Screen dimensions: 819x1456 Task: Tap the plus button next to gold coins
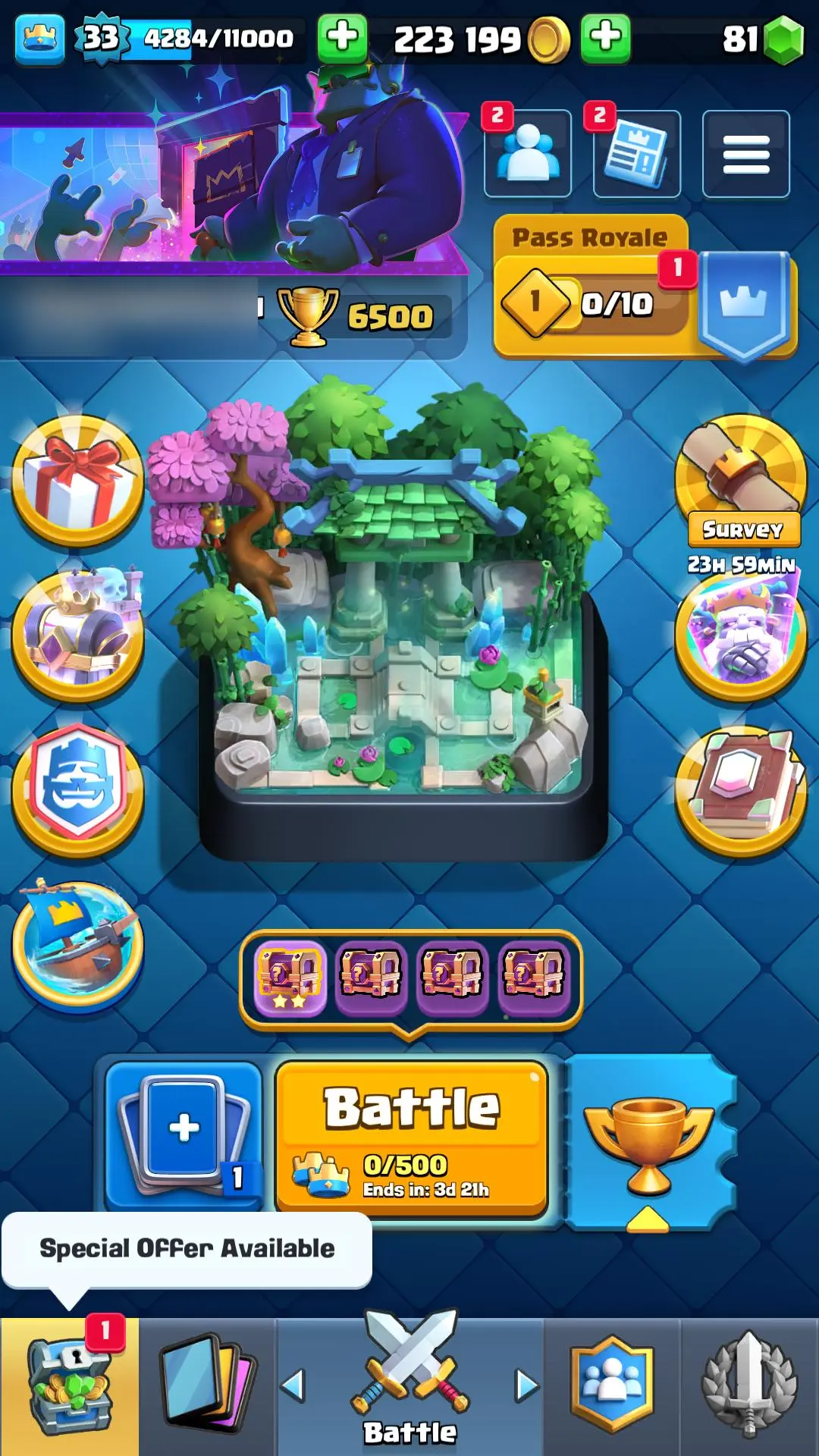[x=605, y=38]
